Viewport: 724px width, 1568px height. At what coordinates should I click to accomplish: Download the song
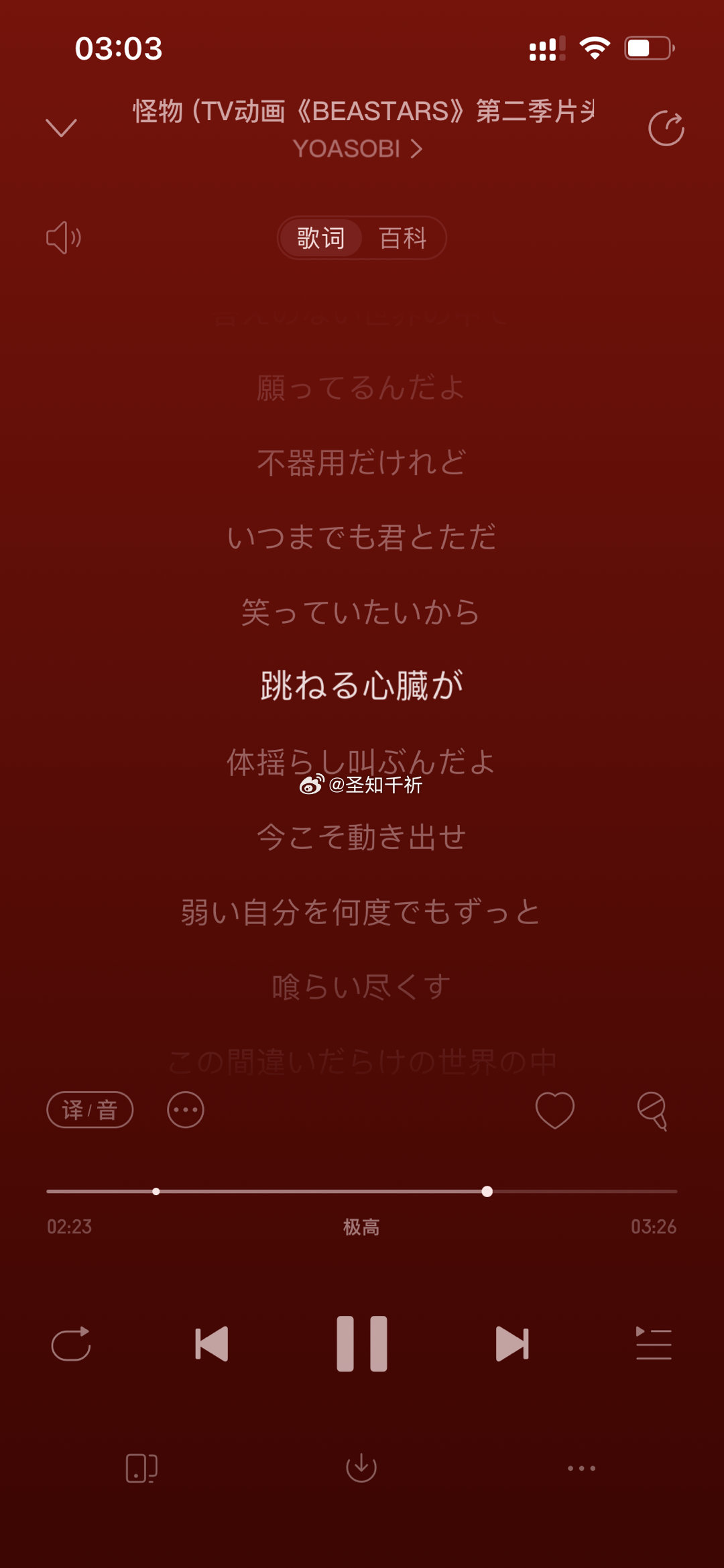coord(361,1468)
